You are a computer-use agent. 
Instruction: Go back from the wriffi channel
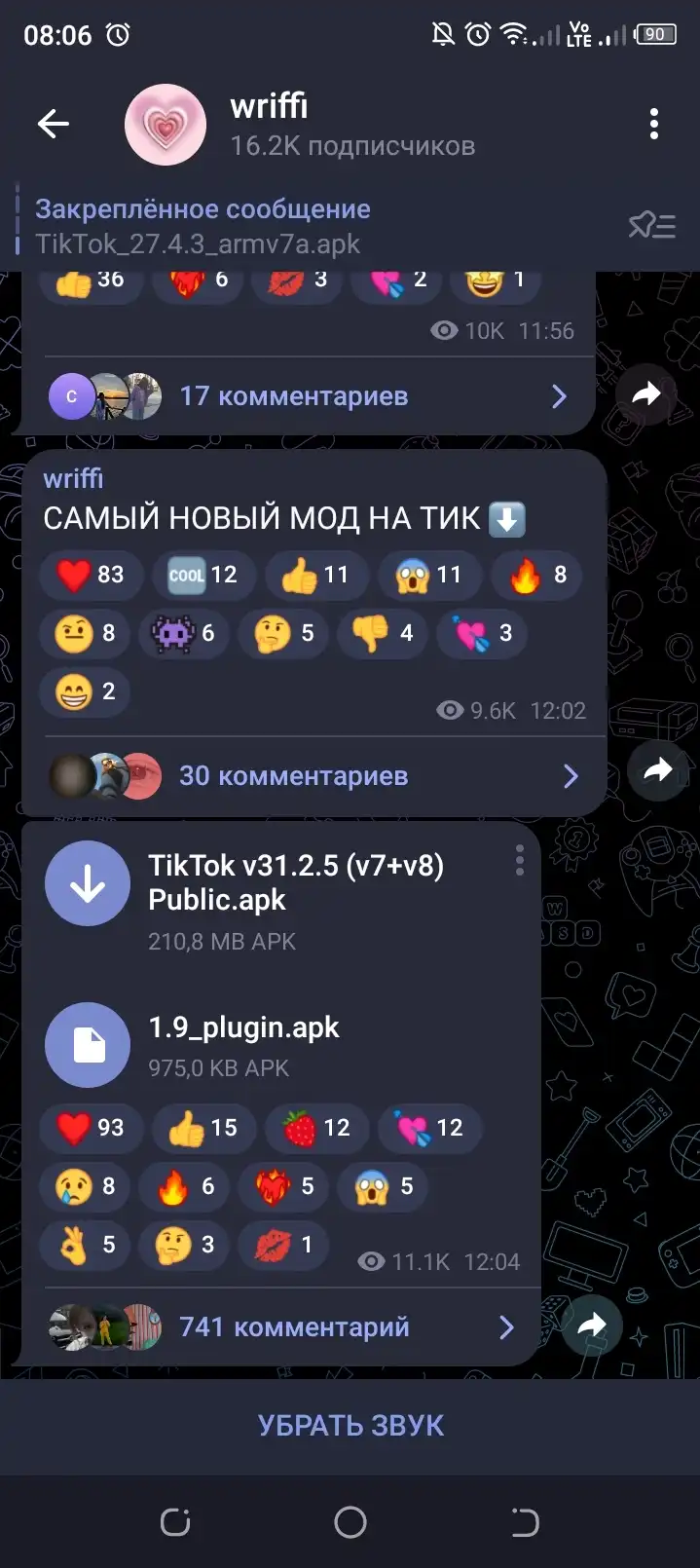[54, 124]
